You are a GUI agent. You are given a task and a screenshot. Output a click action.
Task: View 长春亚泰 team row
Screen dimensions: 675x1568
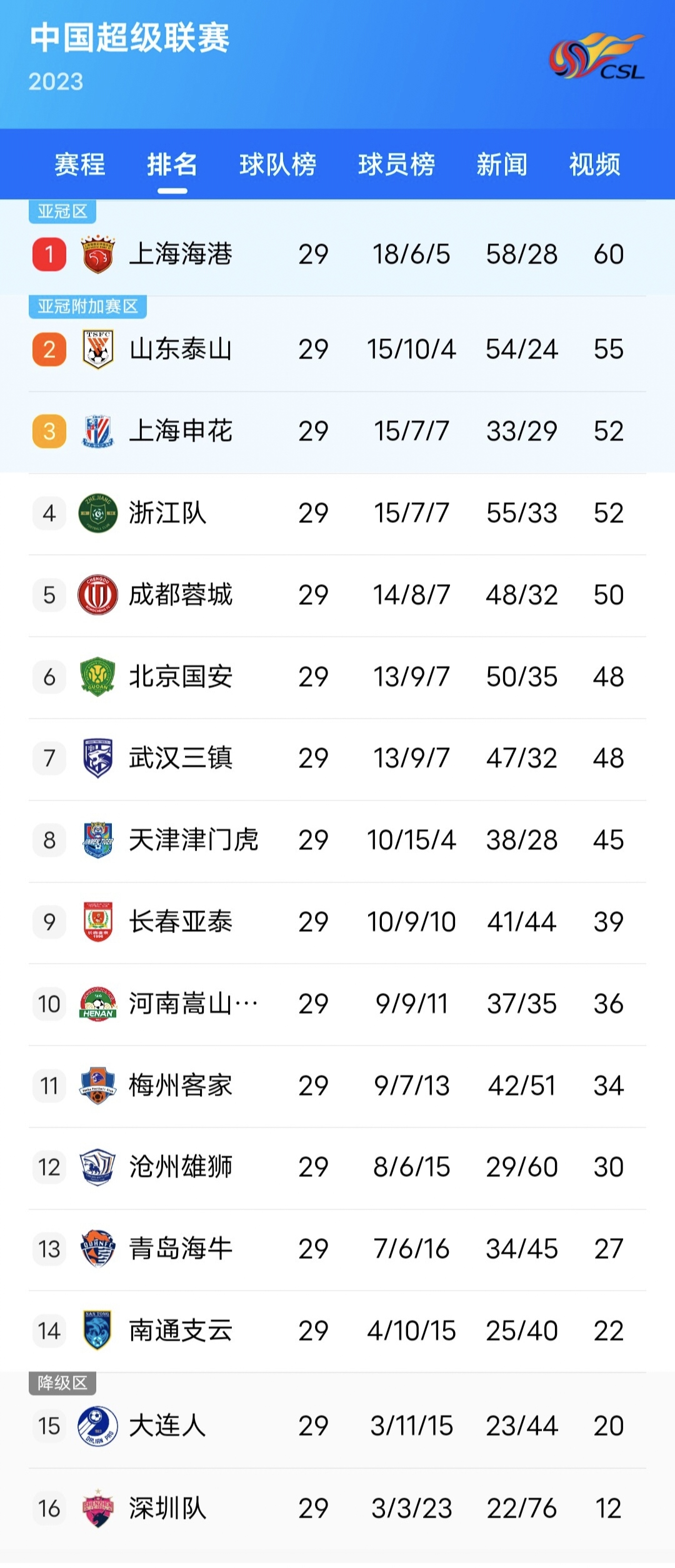click(181, 922)
